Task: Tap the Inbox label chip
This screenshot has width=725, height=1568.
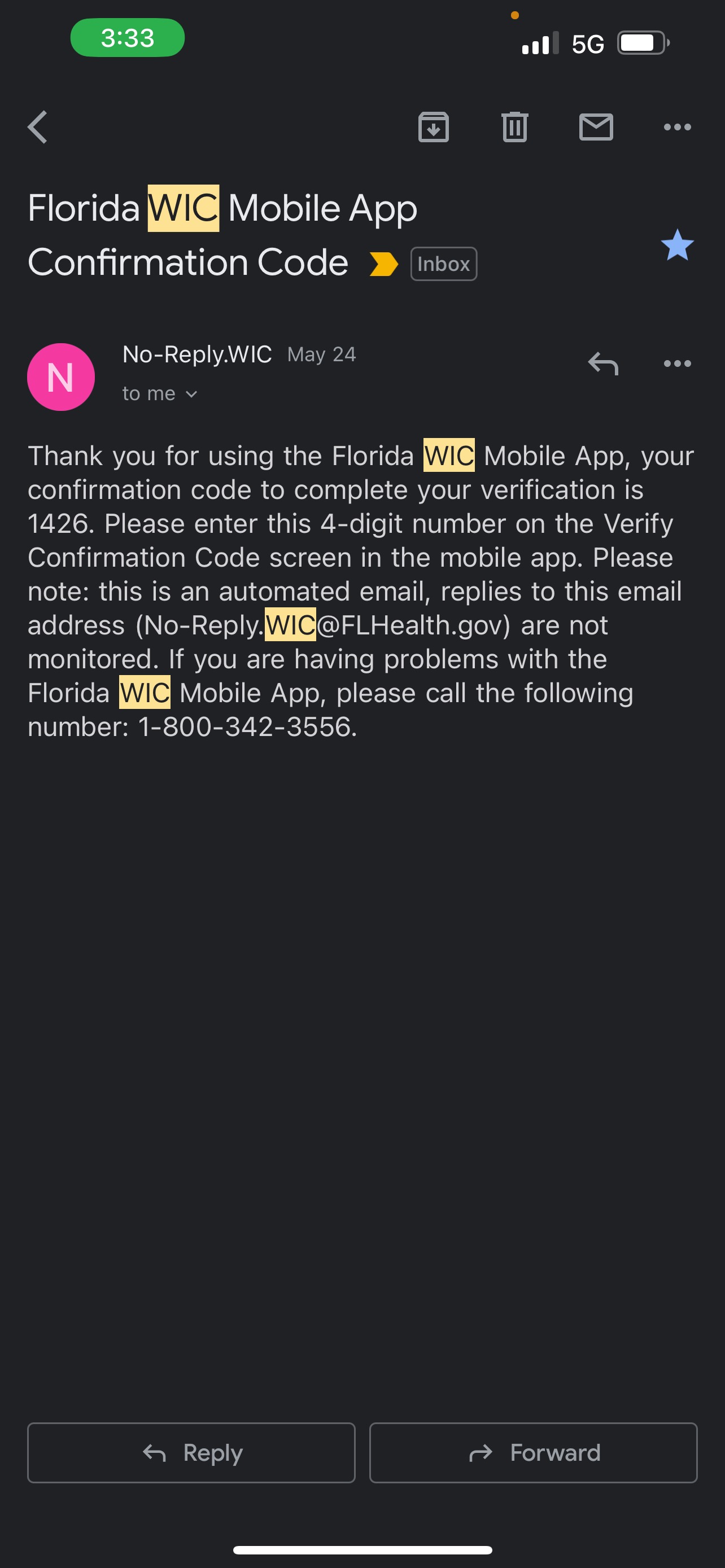Action: click(444, 264)
